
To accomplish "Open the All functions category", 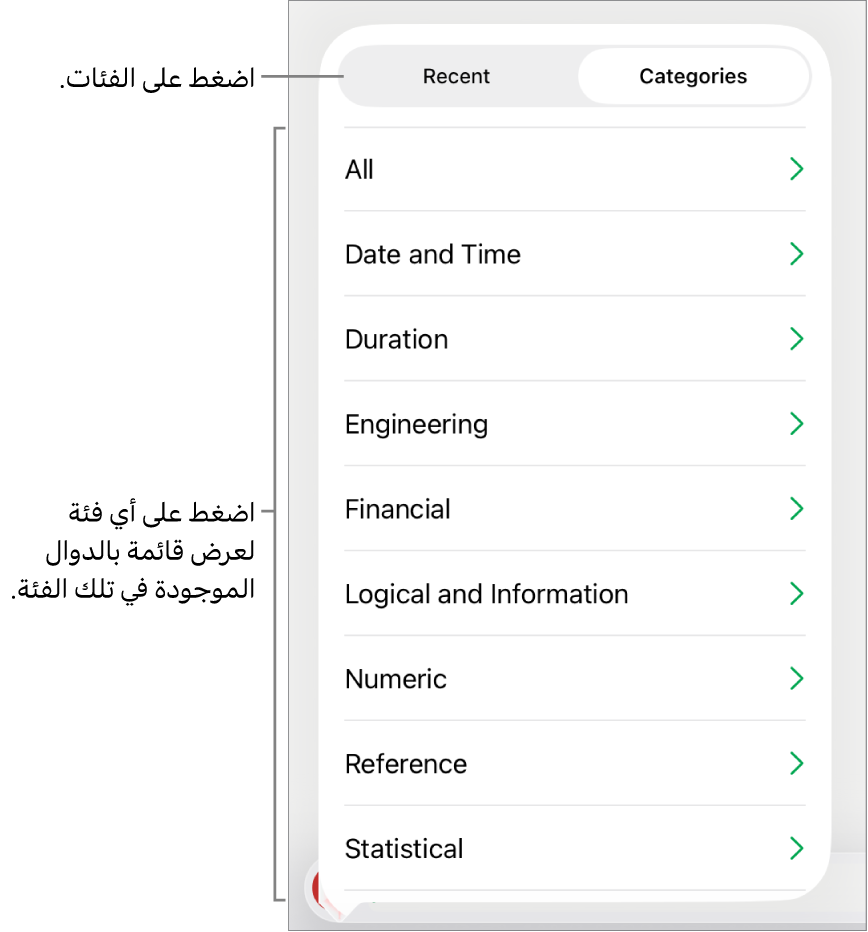I will click(574, 170).
